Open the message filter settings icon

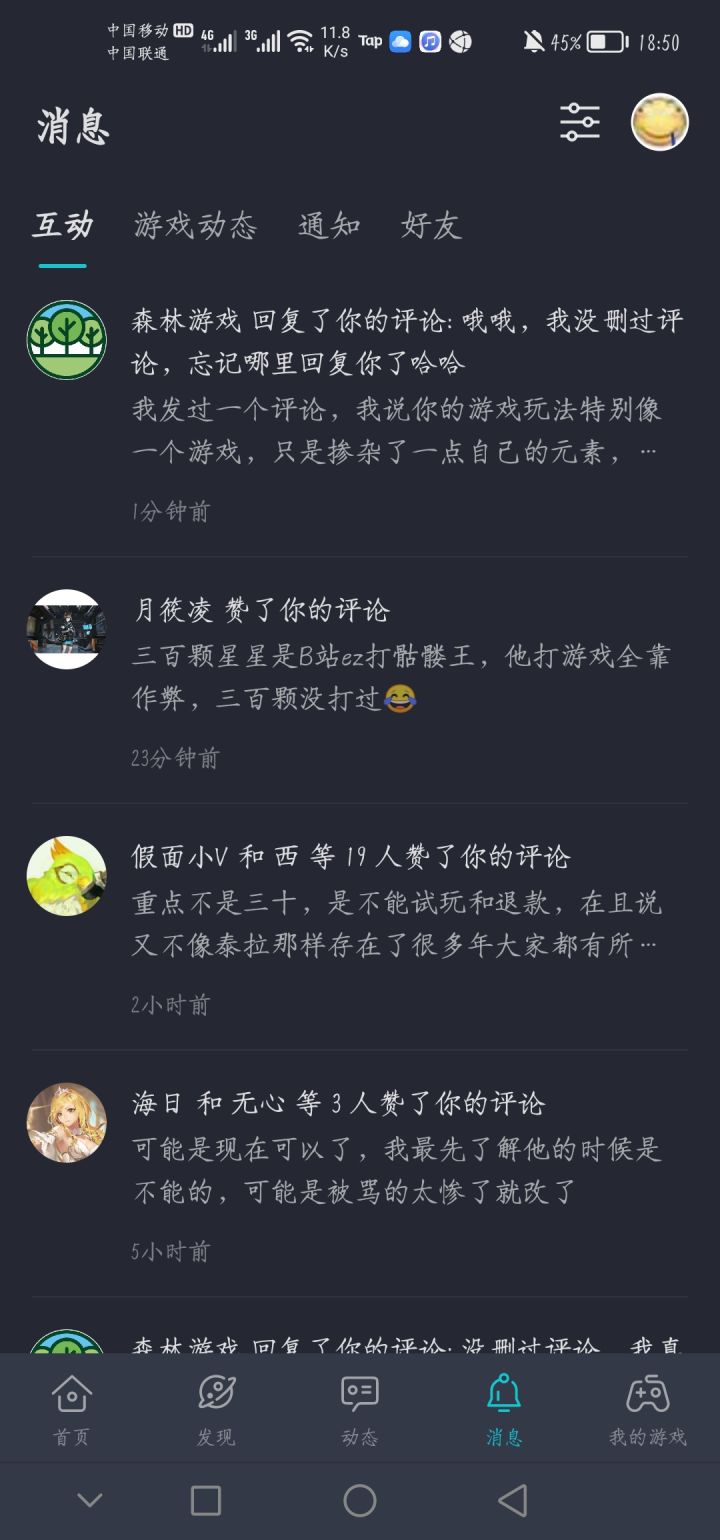point(578,121)
